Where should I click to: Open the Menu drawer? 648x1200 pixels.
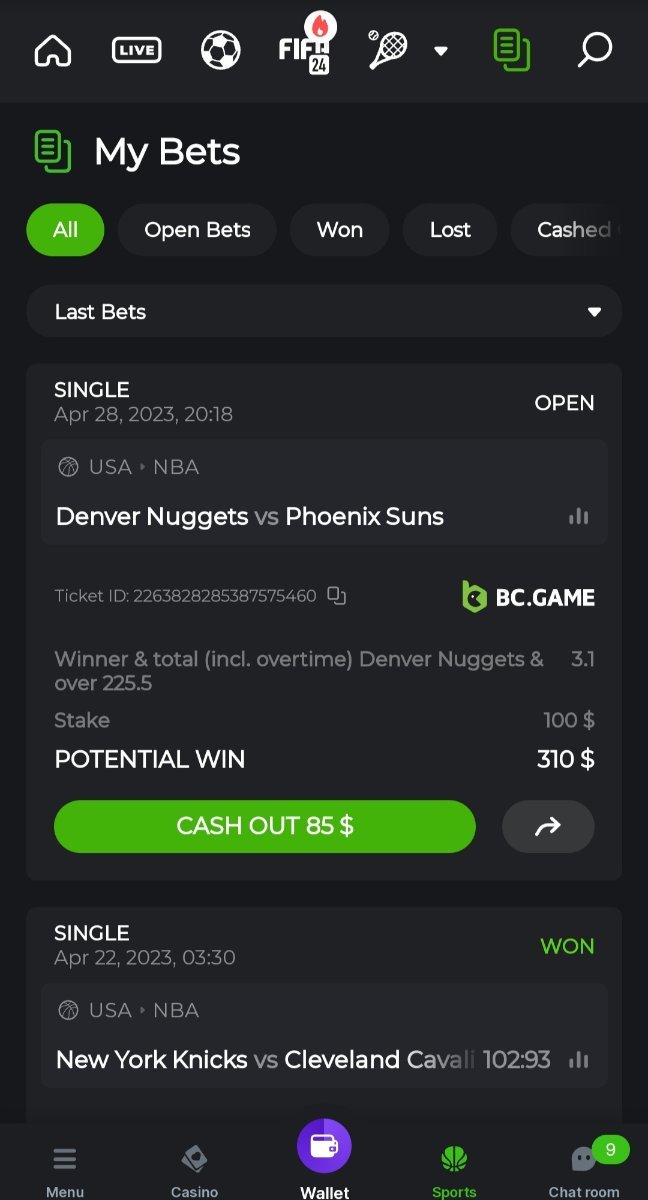tap(65, 1170)
